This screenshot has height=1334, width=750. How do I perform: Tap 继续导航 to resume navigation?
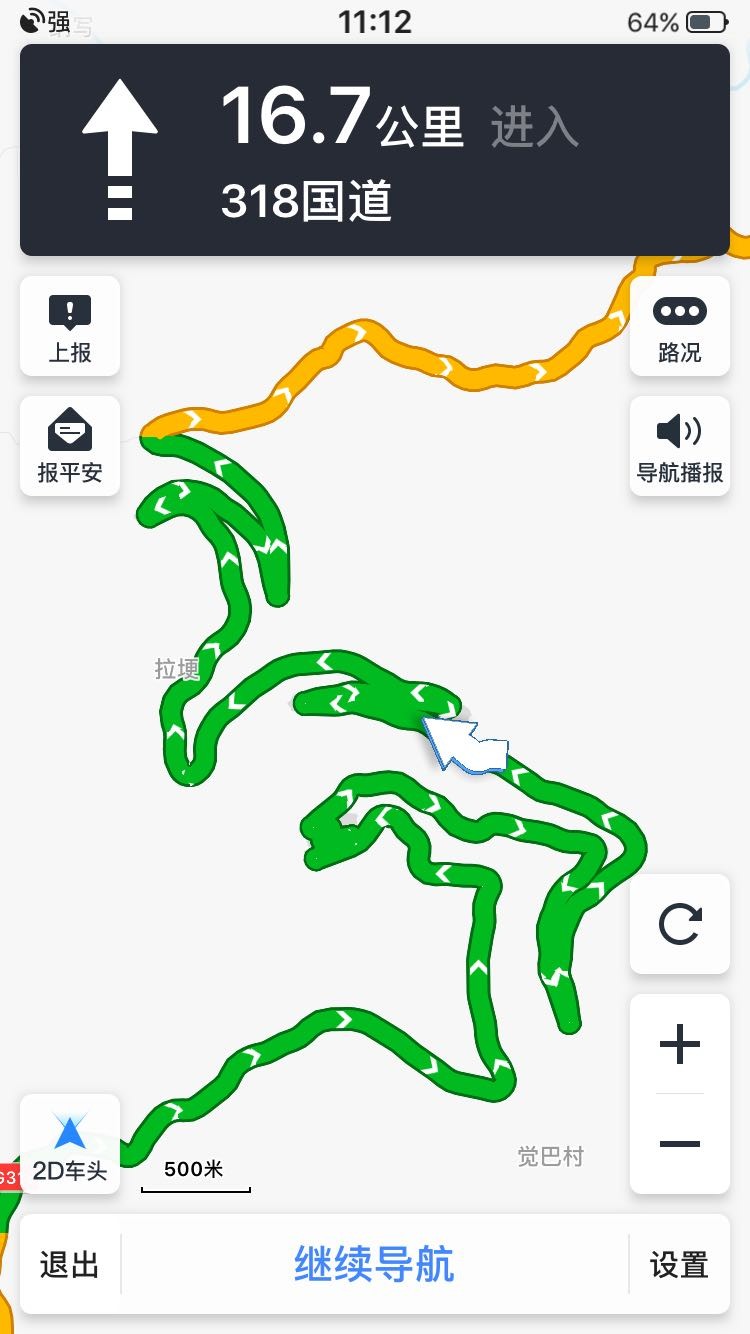pos(374,1265)
